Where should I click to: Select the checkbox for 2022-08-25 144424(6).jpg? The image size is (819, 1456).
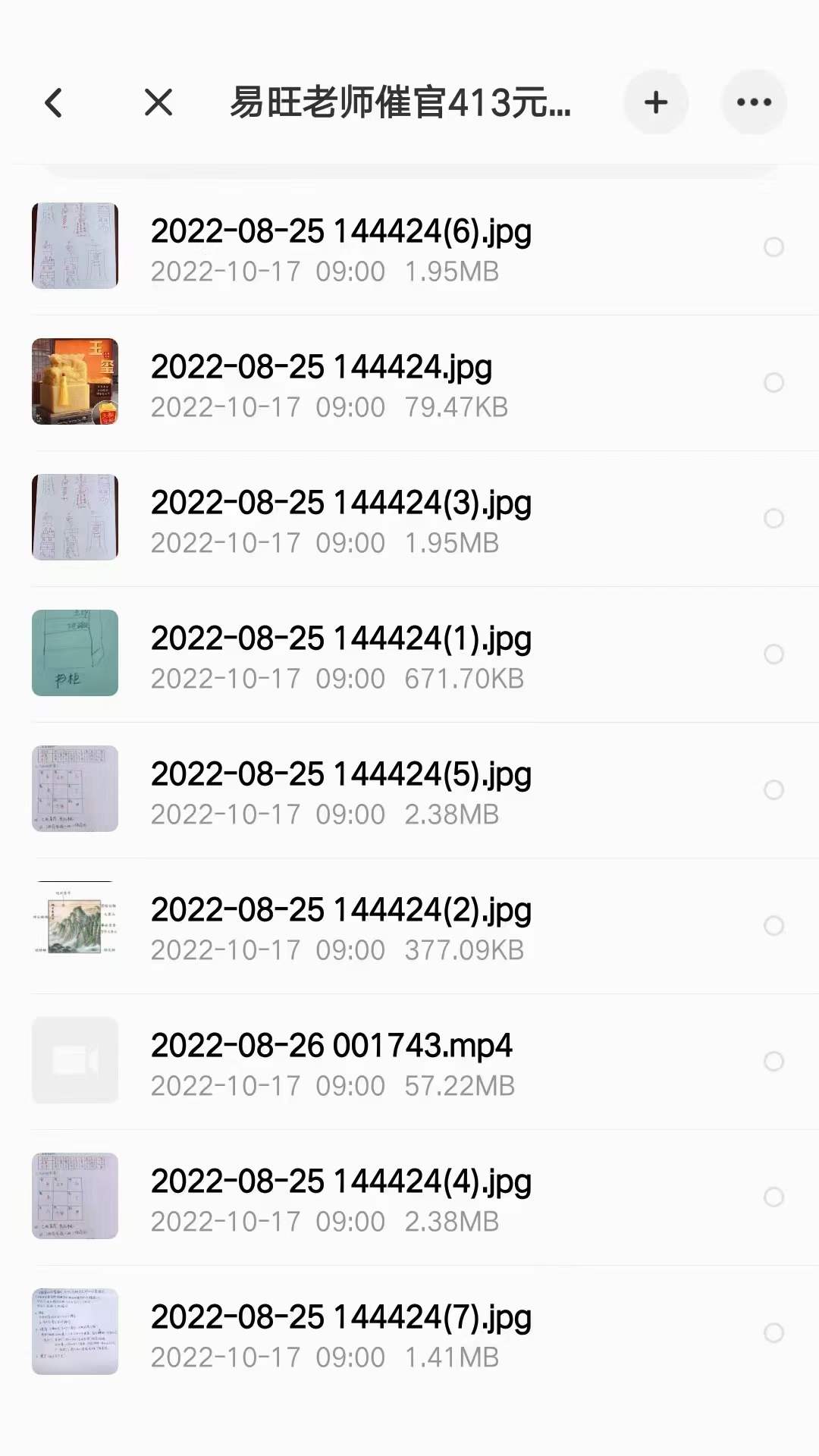point(774,247)
